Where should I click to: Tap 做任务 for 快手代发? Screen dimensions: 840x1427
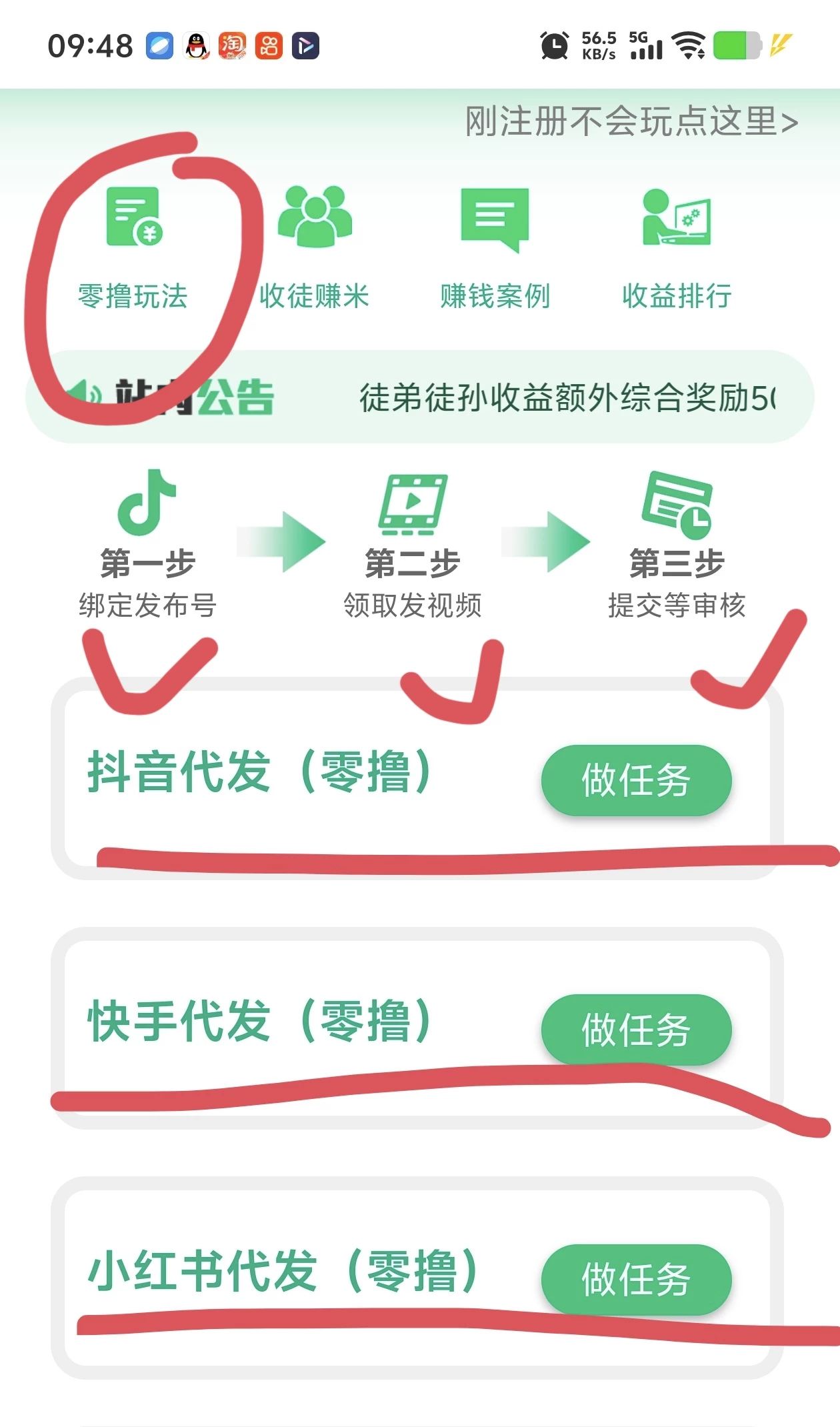click(636, 1030)
